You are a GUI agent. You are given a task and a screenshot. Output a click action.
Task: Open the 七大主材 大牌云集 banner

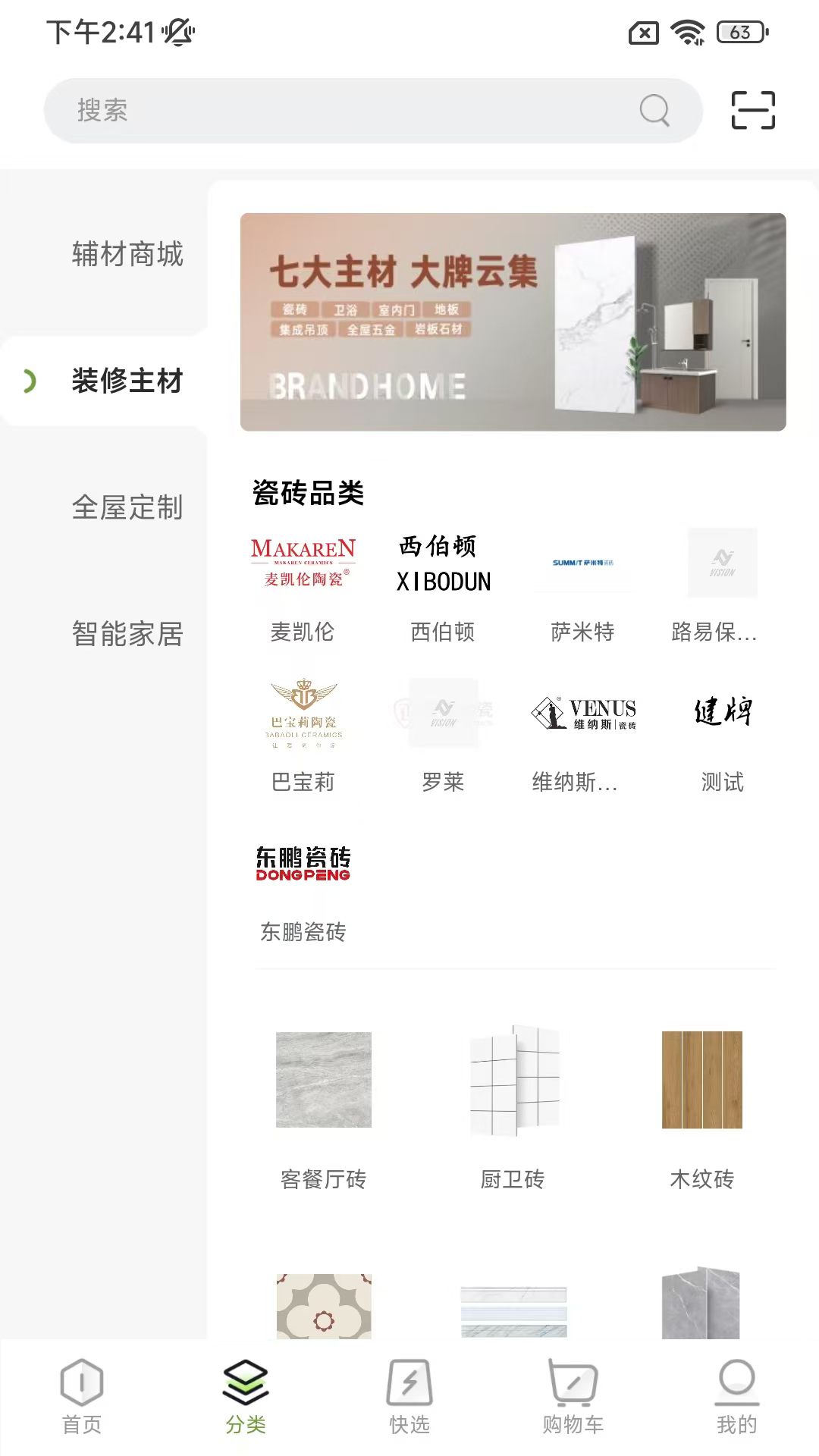click(x=513, y=322)
